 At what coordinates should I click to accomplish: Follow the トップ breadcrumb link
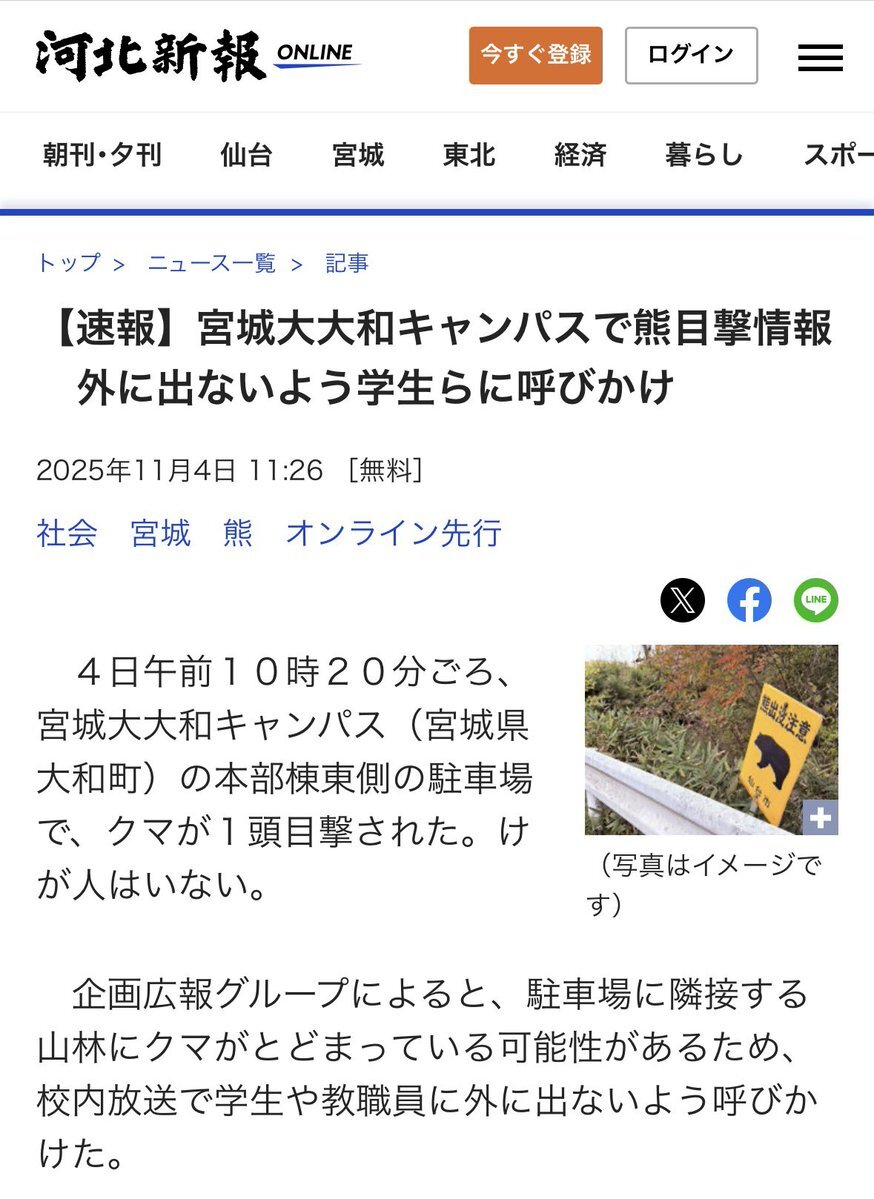[68, 263]
